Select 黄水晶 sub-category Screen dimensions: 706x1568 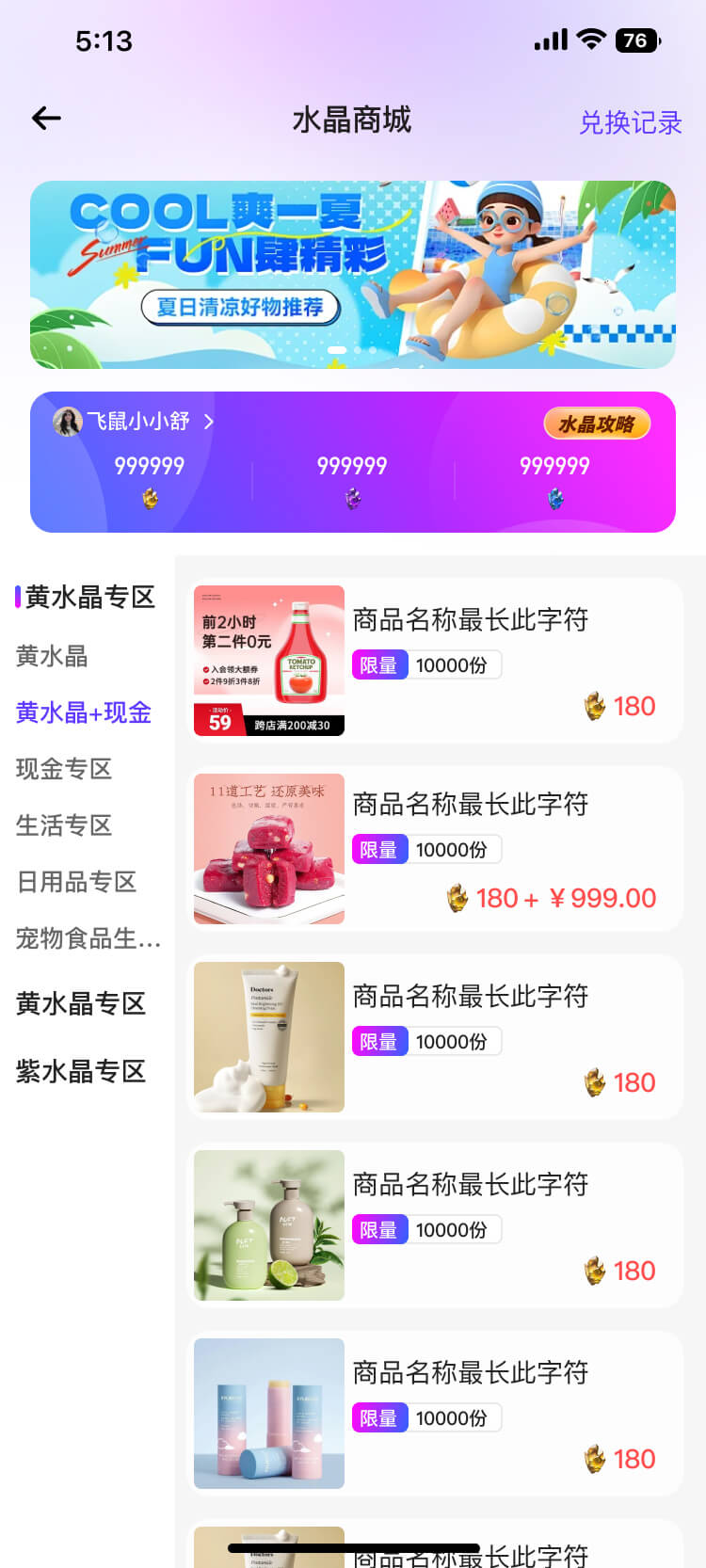(52, 656)
